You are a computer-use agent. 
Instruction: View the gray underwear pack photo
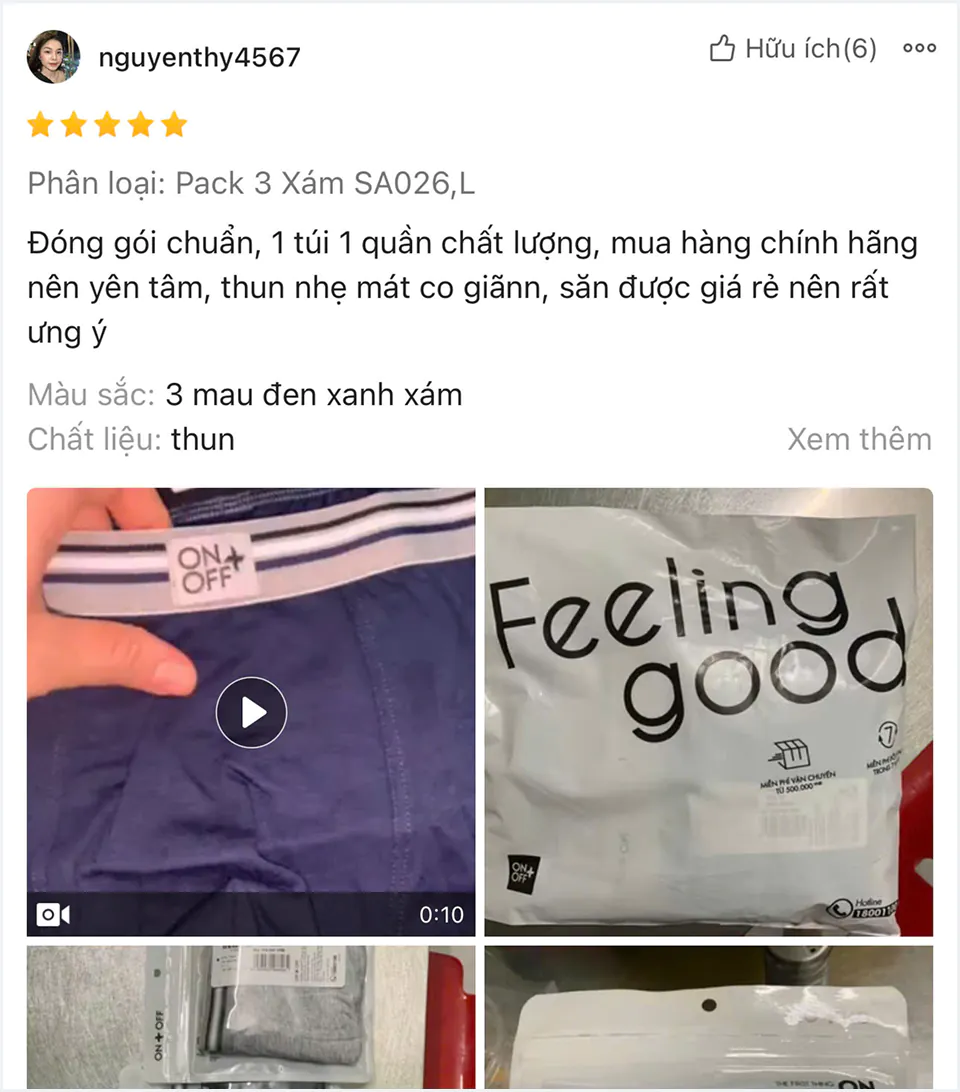click(251, 1017)
